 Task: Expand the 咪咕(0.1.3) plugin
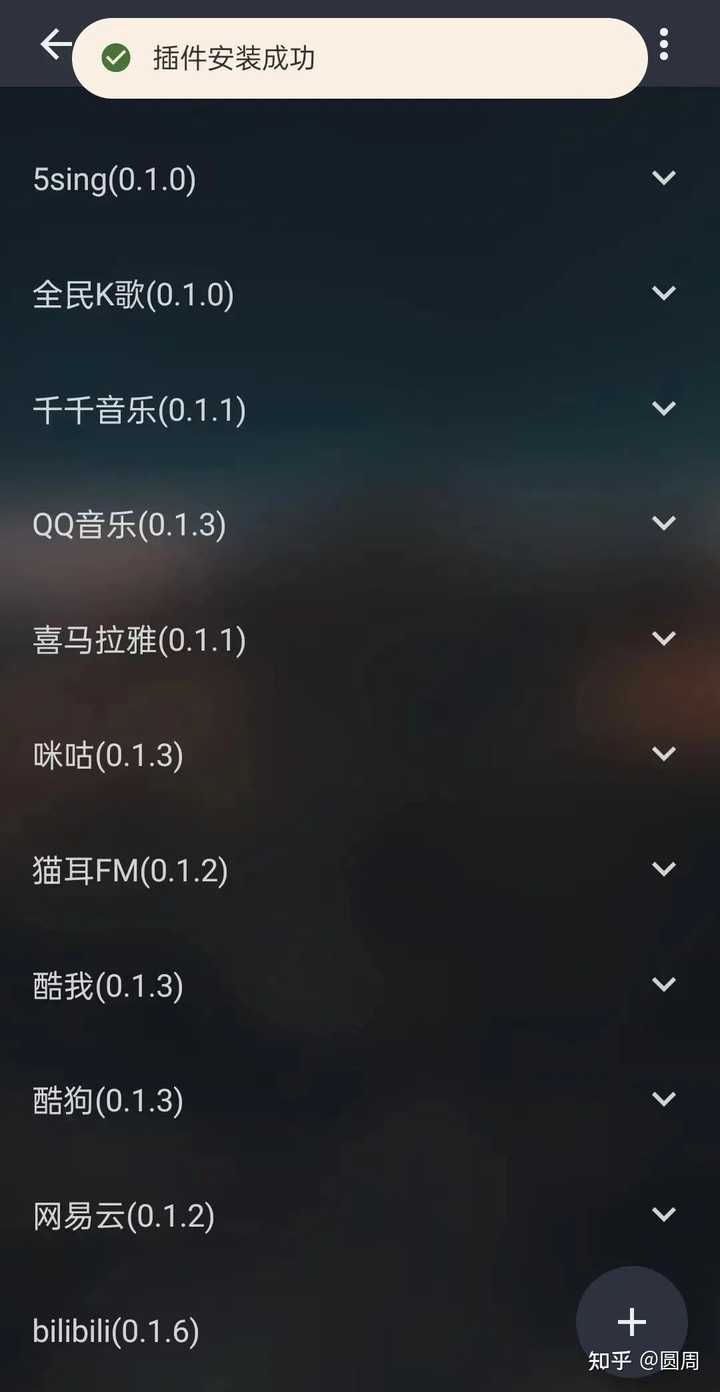(x=664, y=753)
